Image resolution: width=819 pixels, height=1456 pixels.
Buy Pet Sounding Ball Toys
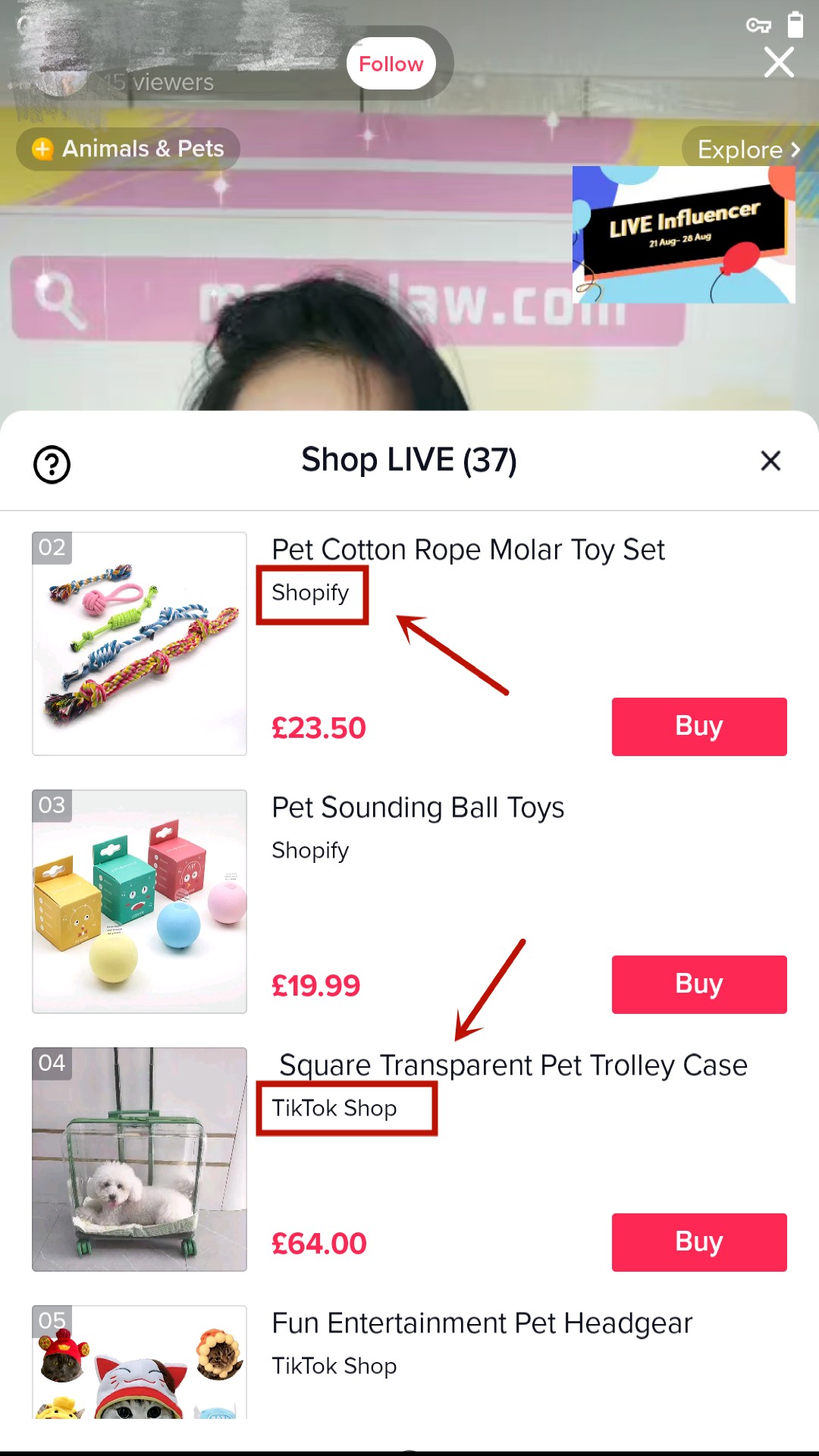coord(698,984)
